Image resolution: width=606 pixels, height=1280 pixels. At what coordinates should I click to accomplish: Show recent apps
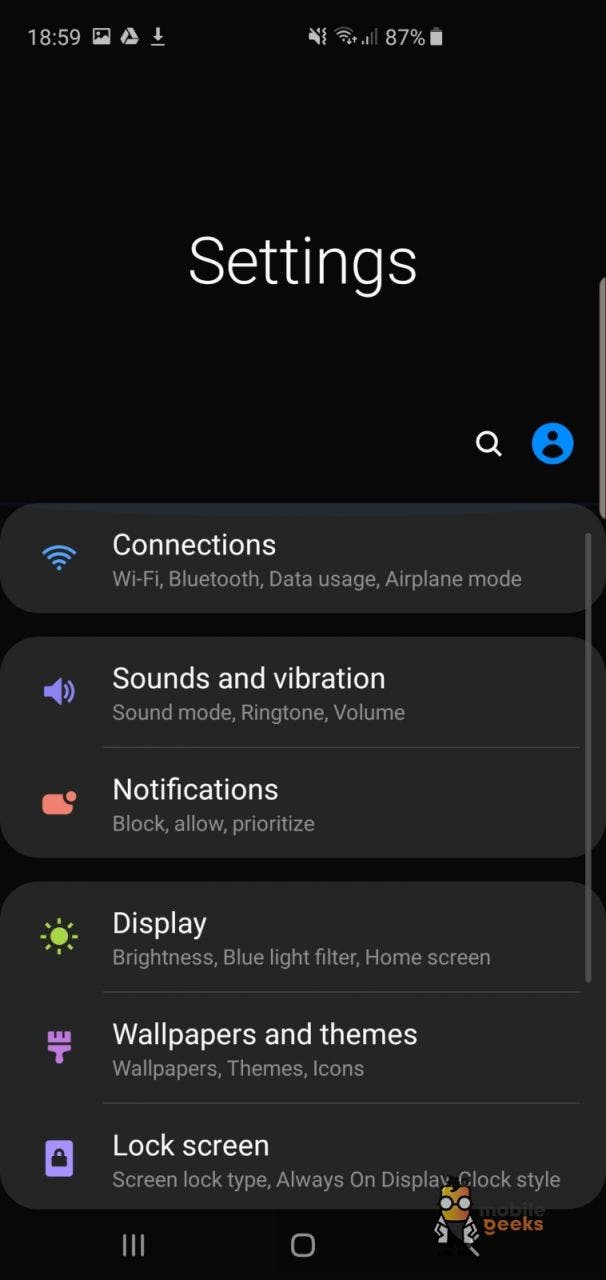(133, 1245)
